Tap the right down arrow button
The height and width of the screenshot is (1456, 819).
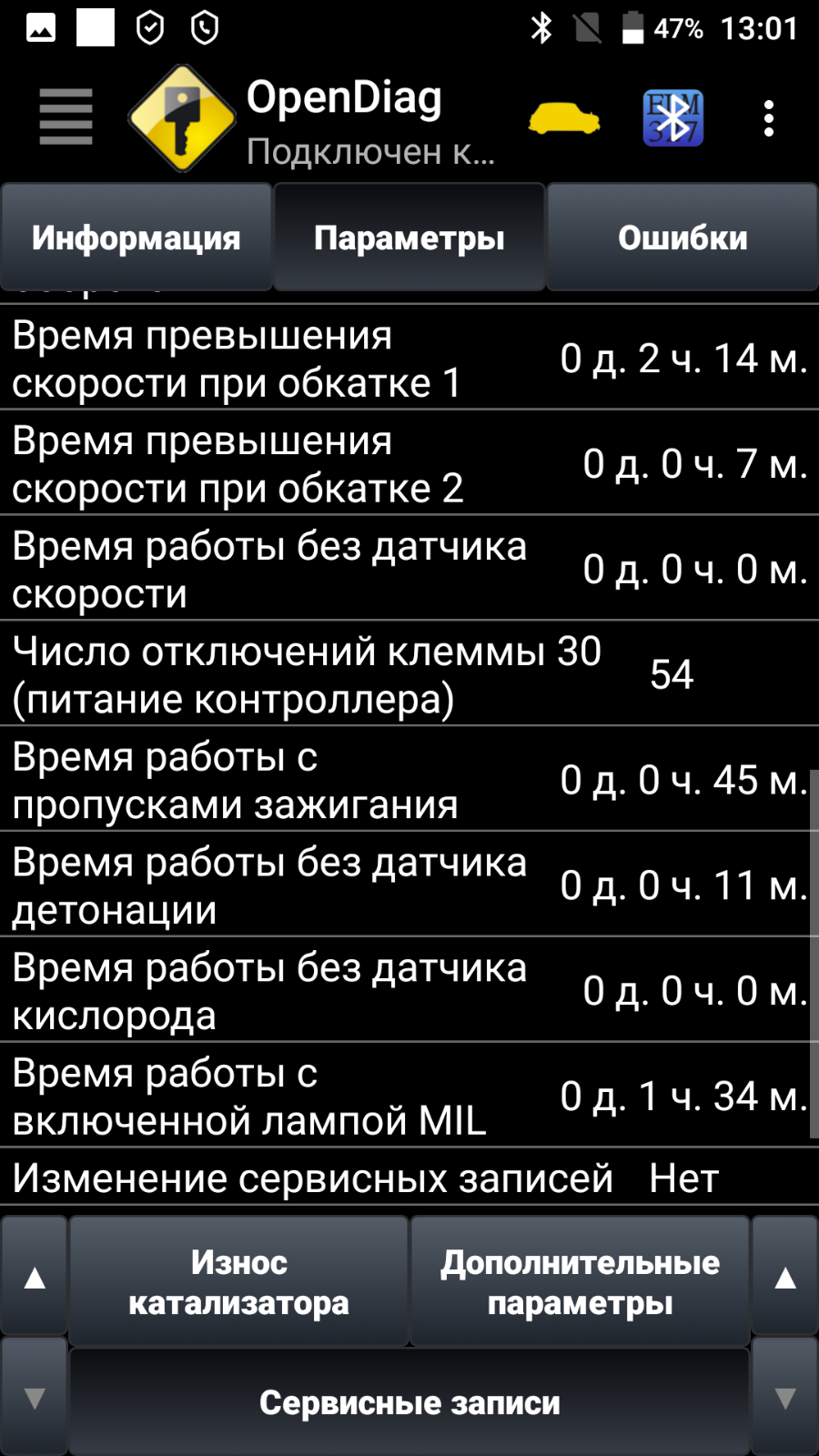pyautogui.click(x=785, y=1397)
